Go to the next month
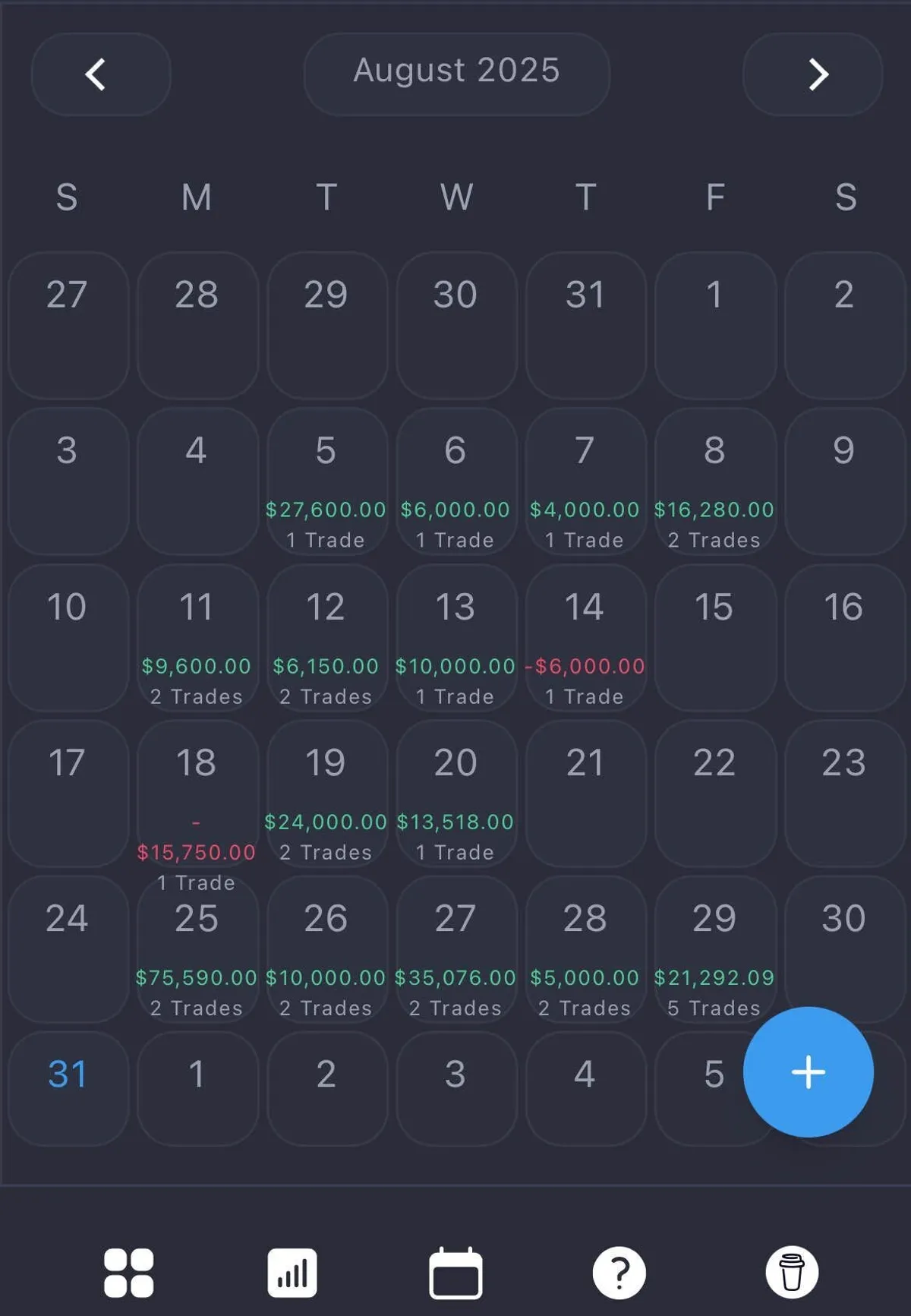This screenshot has height=1316, width=911. click(x=812, y=74)
